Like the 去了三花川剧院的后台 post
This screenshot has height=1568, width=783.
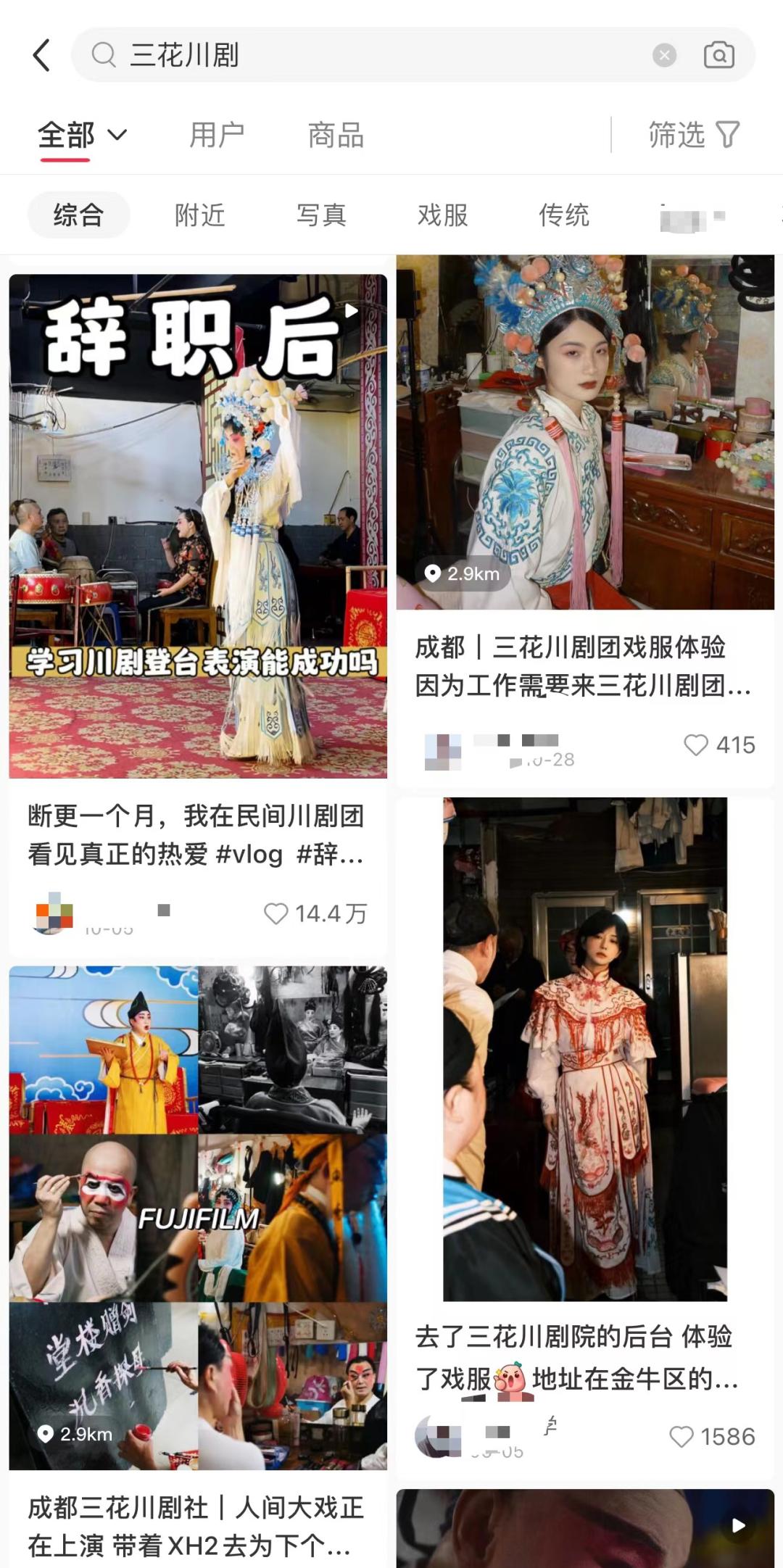pos(681,1437)
